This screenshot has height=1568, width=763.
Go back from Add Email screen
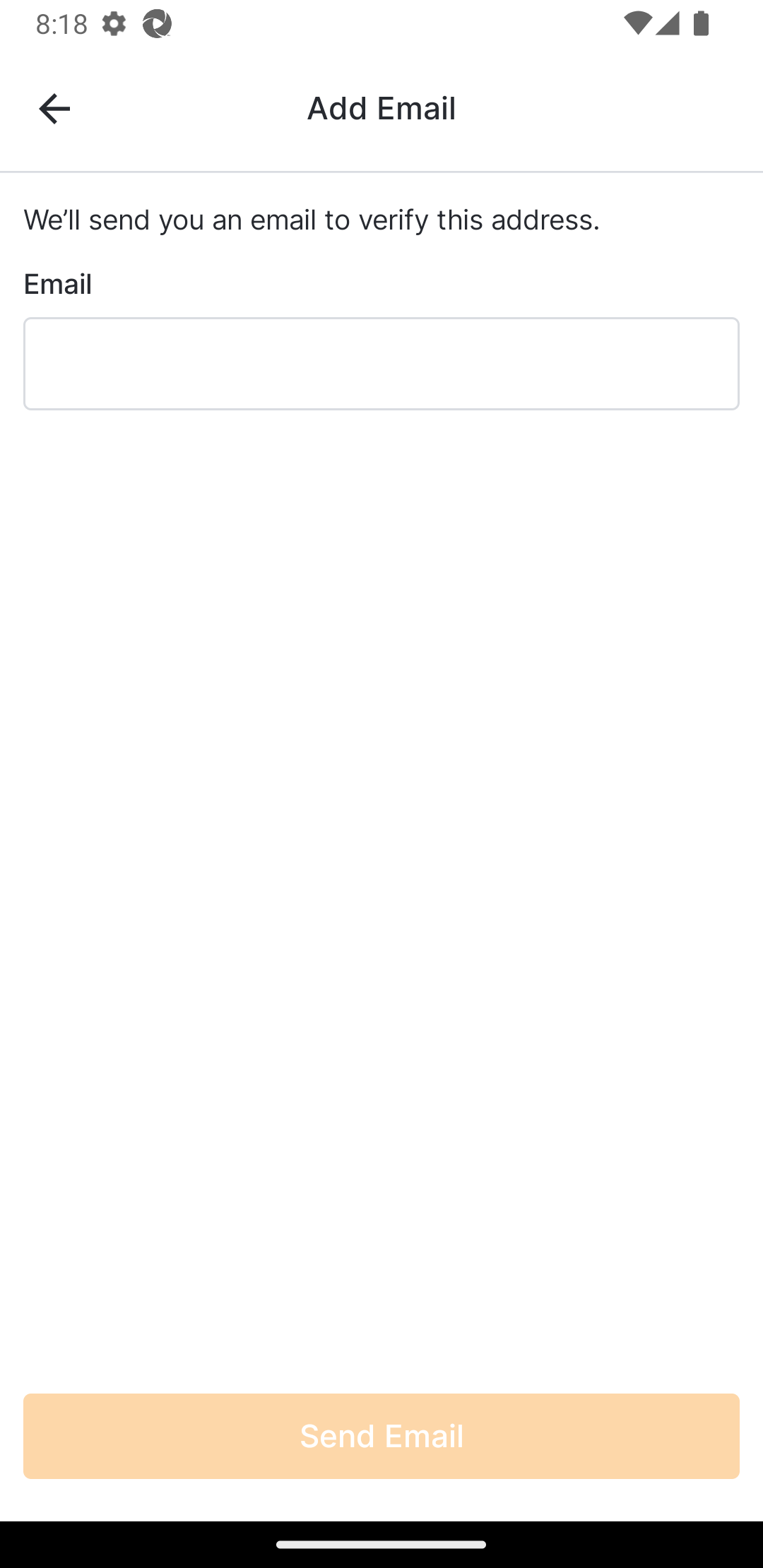tap(54, 109)
